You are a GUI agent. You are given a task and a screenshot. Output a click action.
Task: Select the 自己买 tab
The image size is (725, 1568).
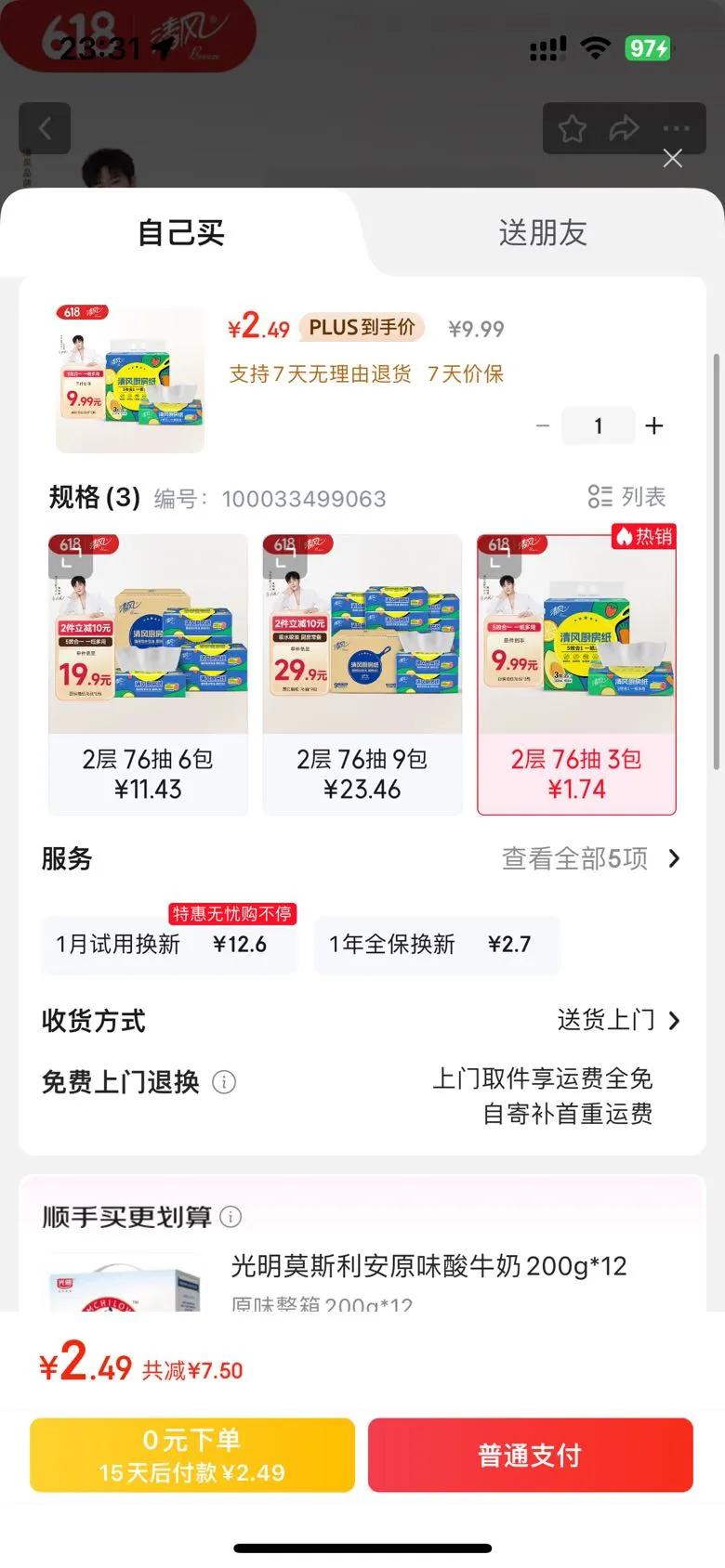pyautogui.click(x=181, y=232)
